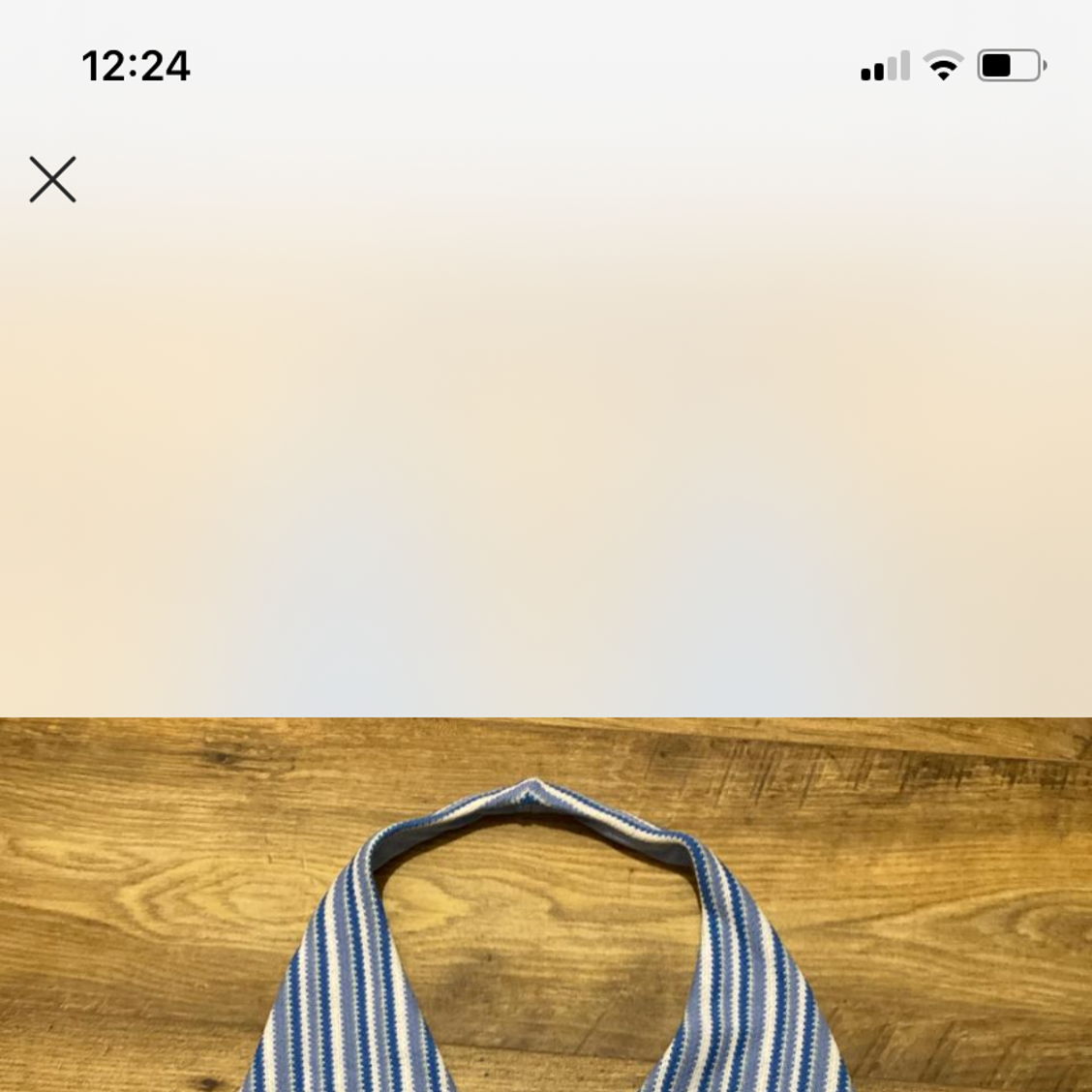Viewport: 1092px width, 1092px height.
Task: Close the full-screen photo viewer
Action: pos(52,180)
